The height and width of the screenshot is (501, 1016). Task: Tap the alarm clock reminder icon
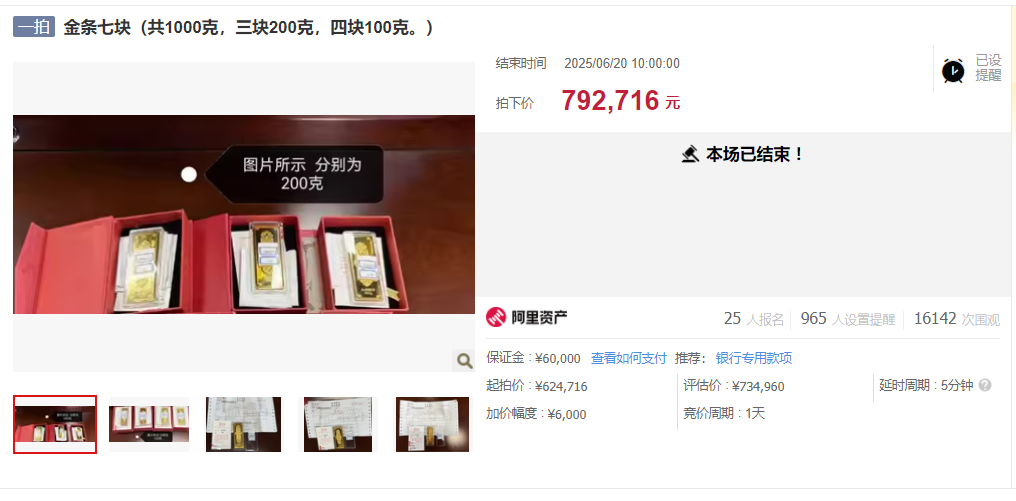[953, 71]
